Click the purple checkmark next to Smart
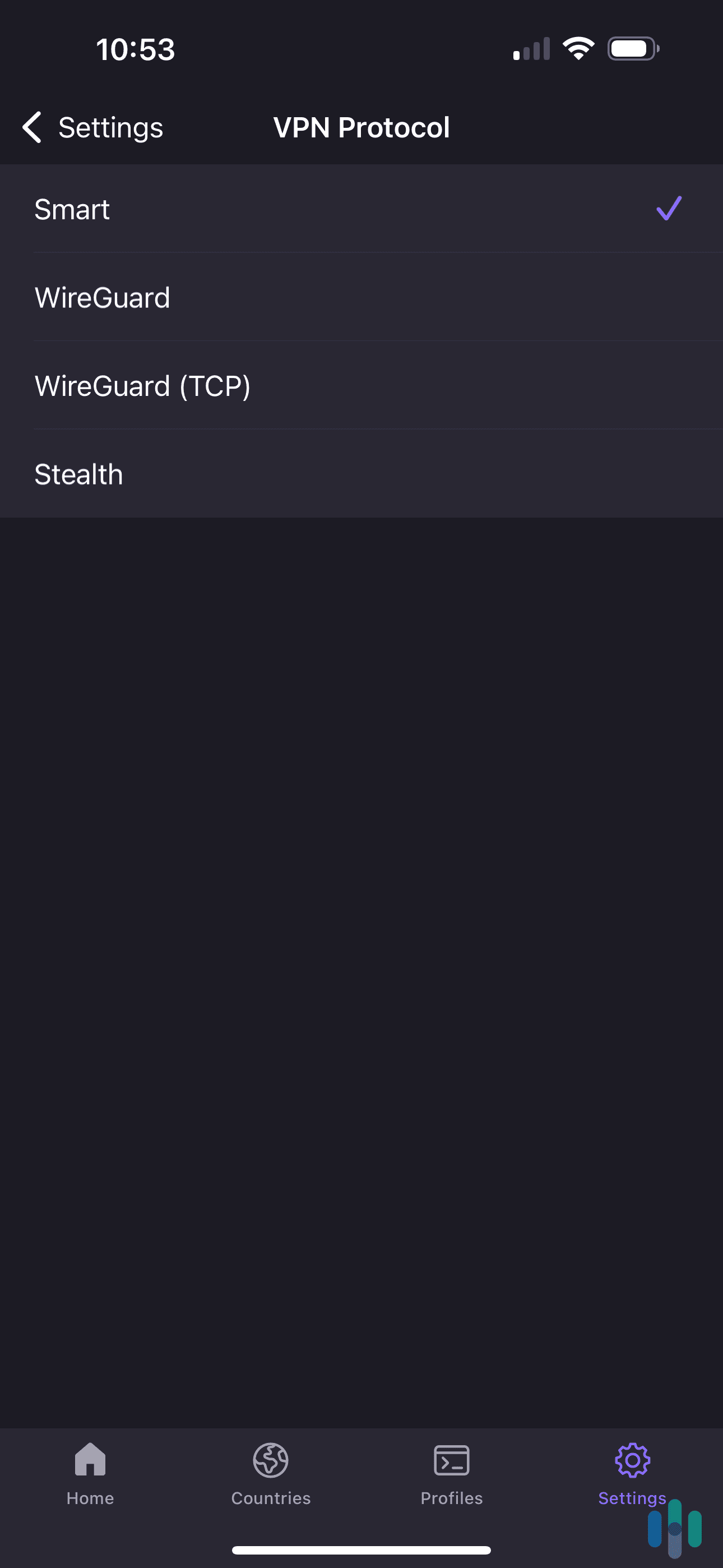The image size is (723, 1568). pos(668,209)
